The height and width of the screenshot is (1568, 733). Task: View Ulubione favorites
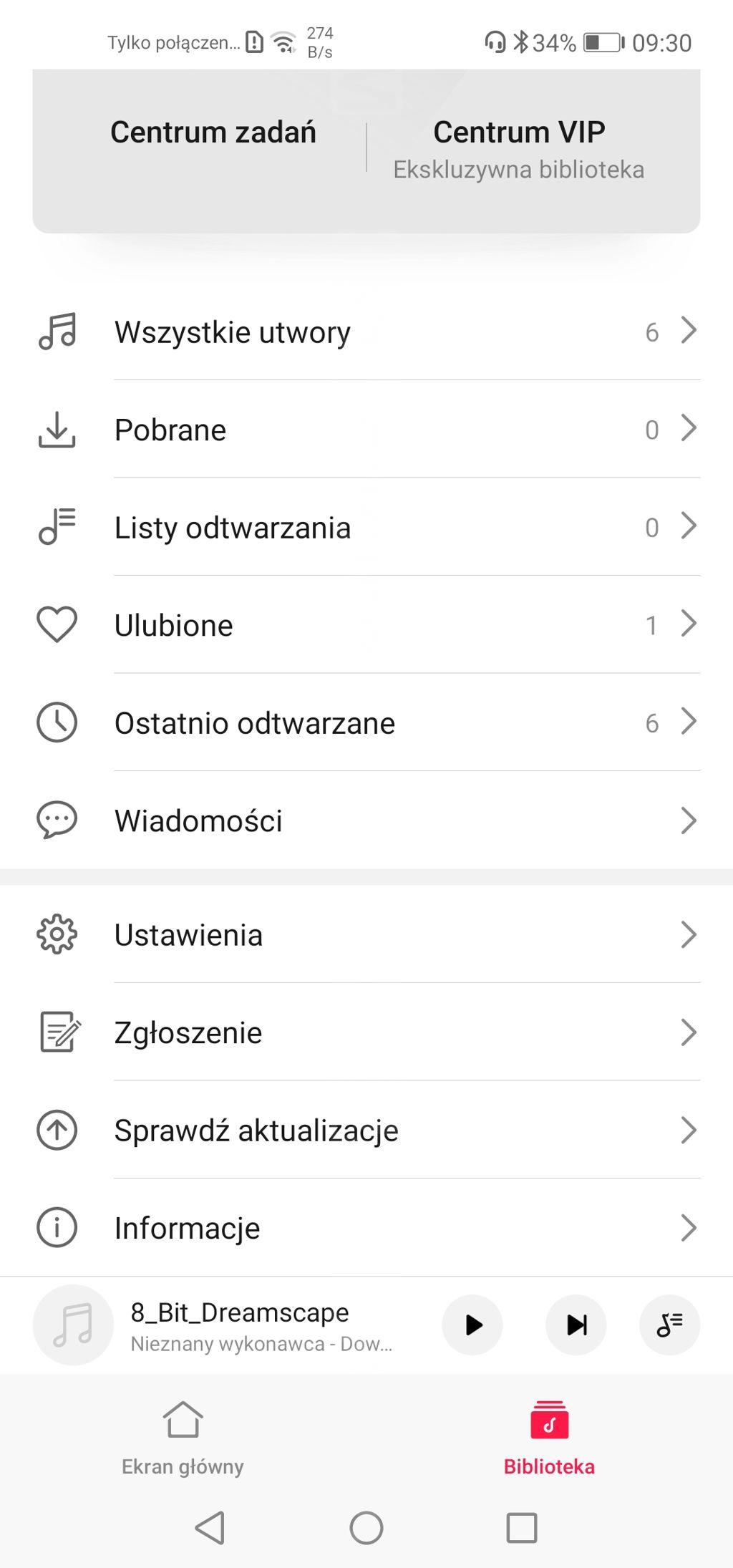coord(366,625)
